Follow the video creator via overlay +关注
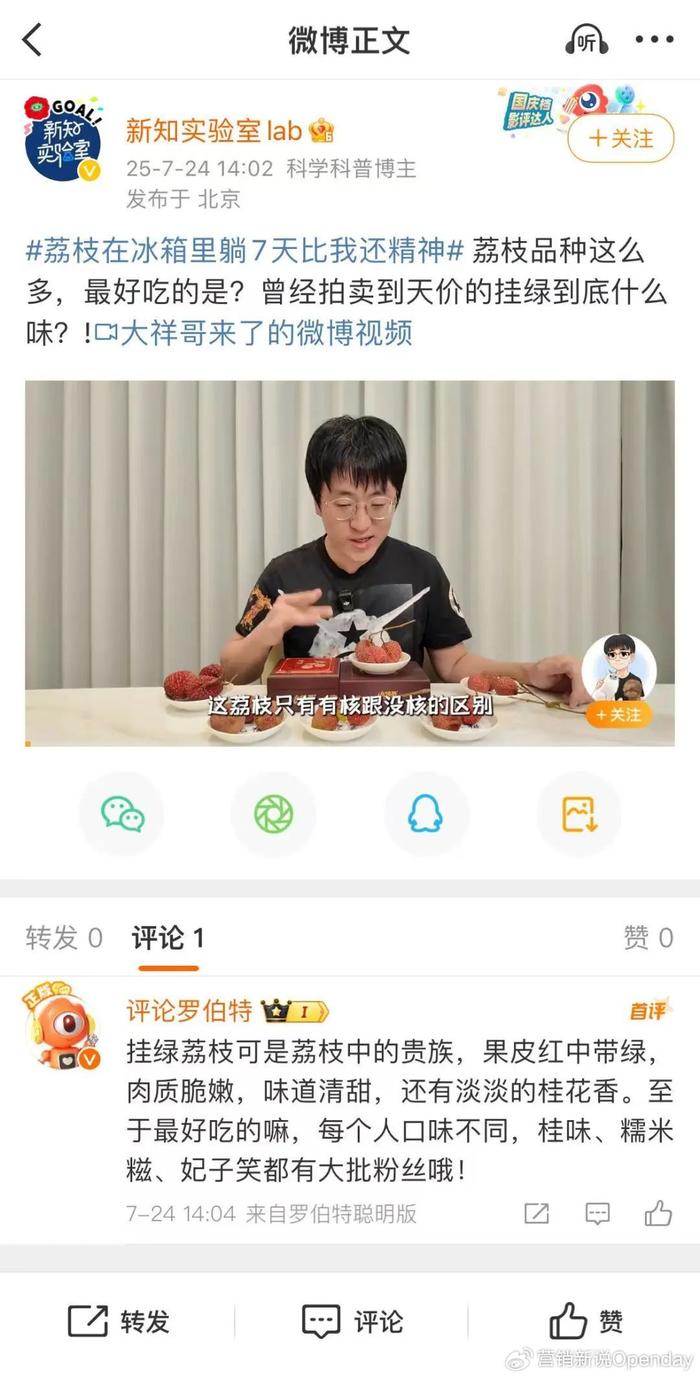This screenshot has width=700, height=1378. point(619,715)
